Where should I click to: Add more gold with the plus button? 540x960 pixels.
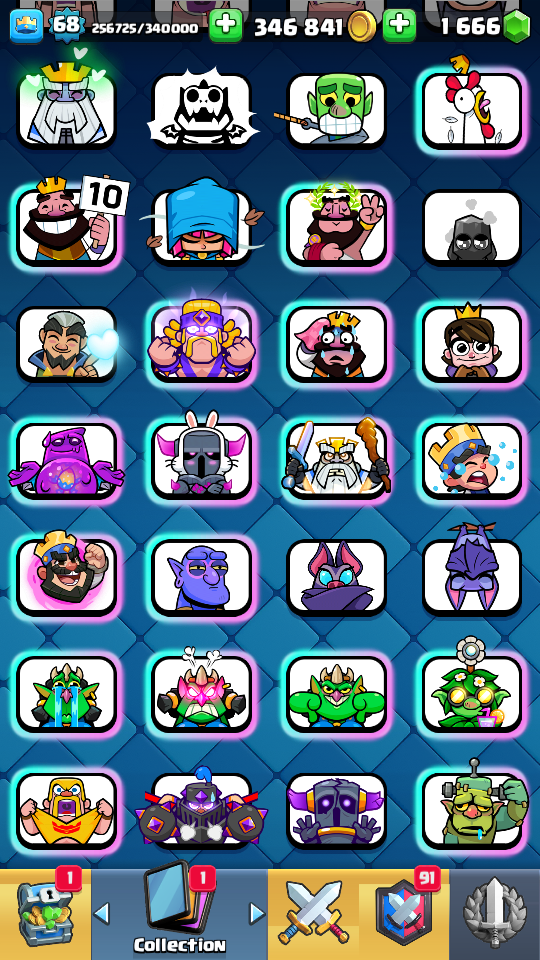(x=399, y=26)
